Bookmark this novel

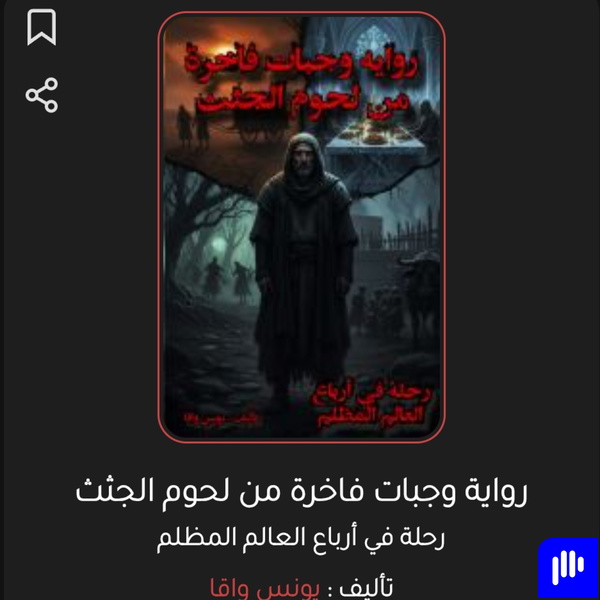[x=41, y=28]
